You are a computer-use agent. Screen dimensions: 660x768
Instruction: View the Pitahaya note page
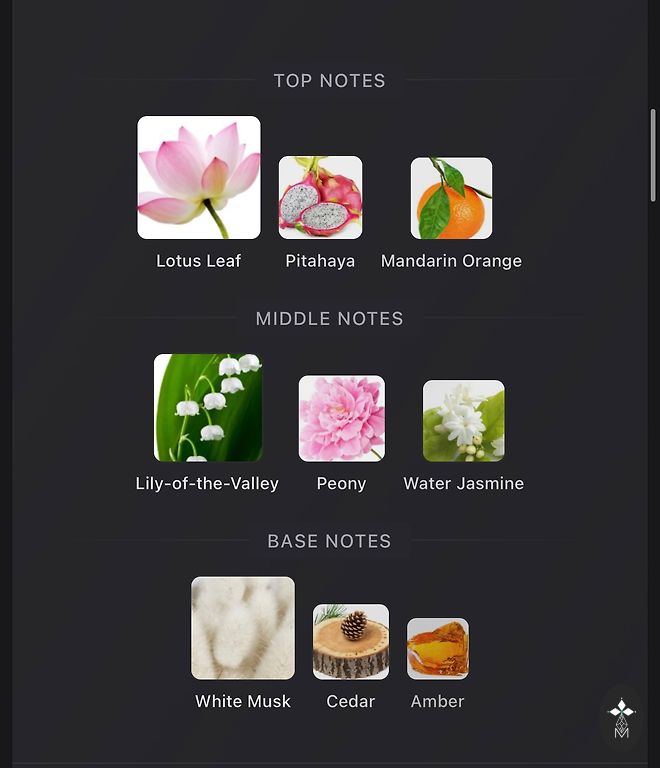320,198
